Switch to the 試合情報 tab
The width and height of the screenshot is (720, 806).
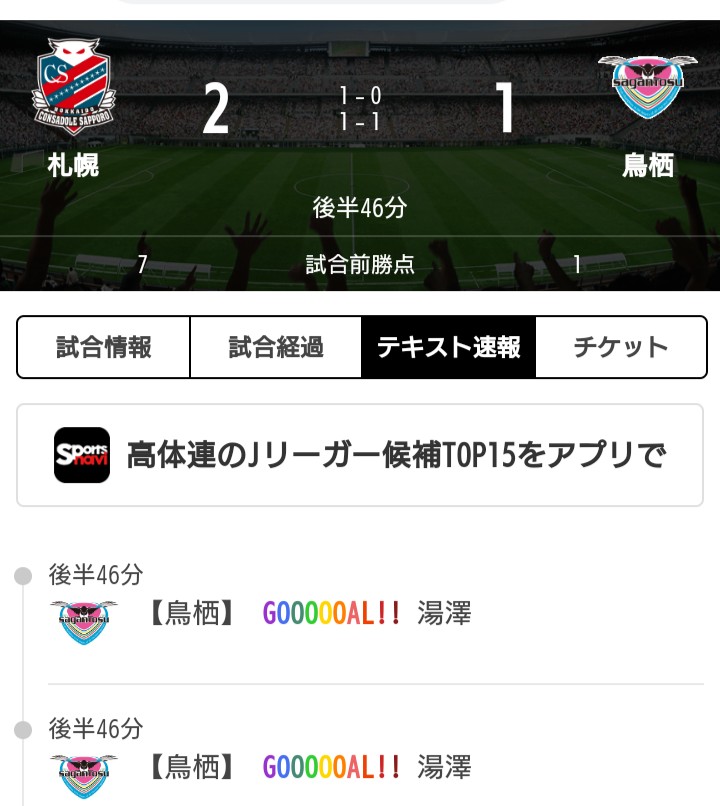104,347
